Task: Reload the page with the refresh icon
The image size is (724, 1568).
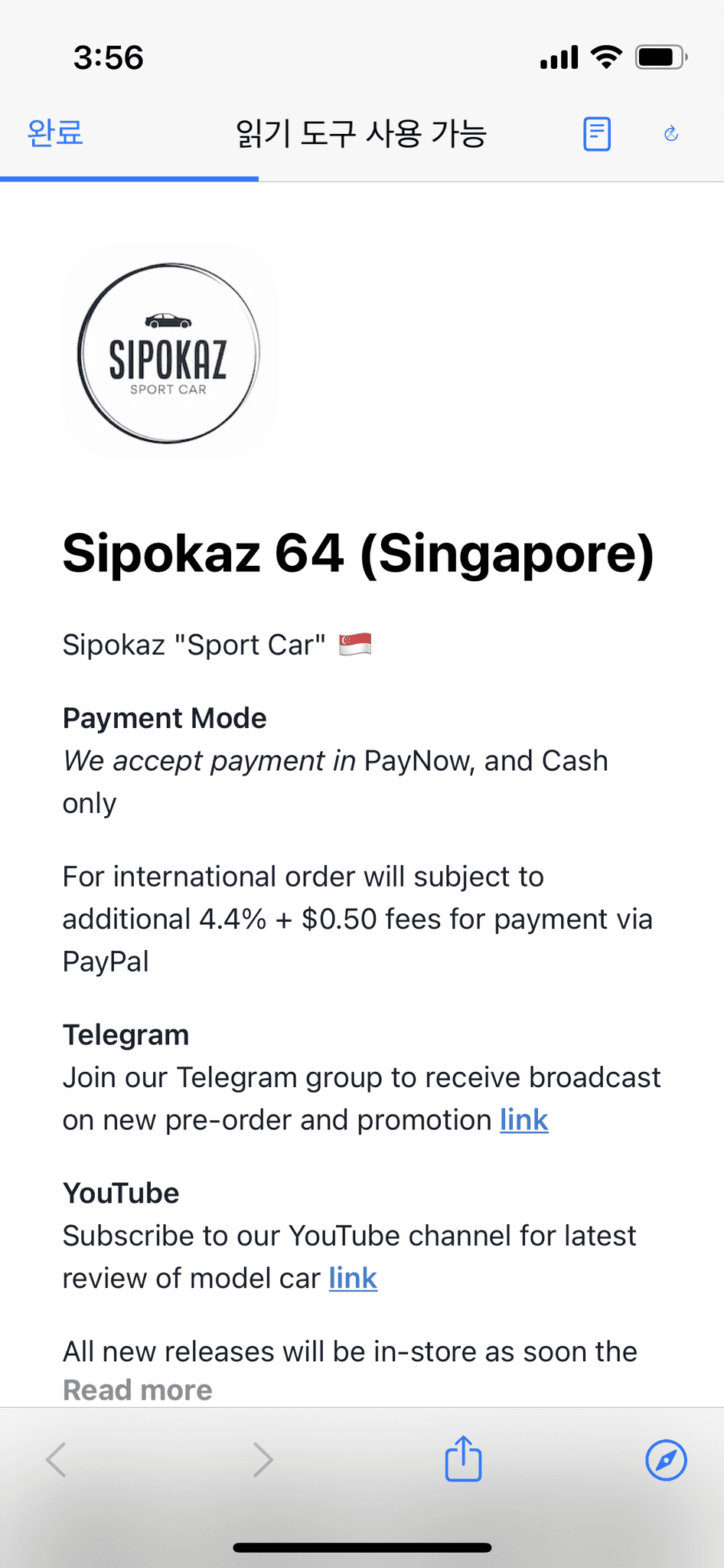Action: point(671,134)
